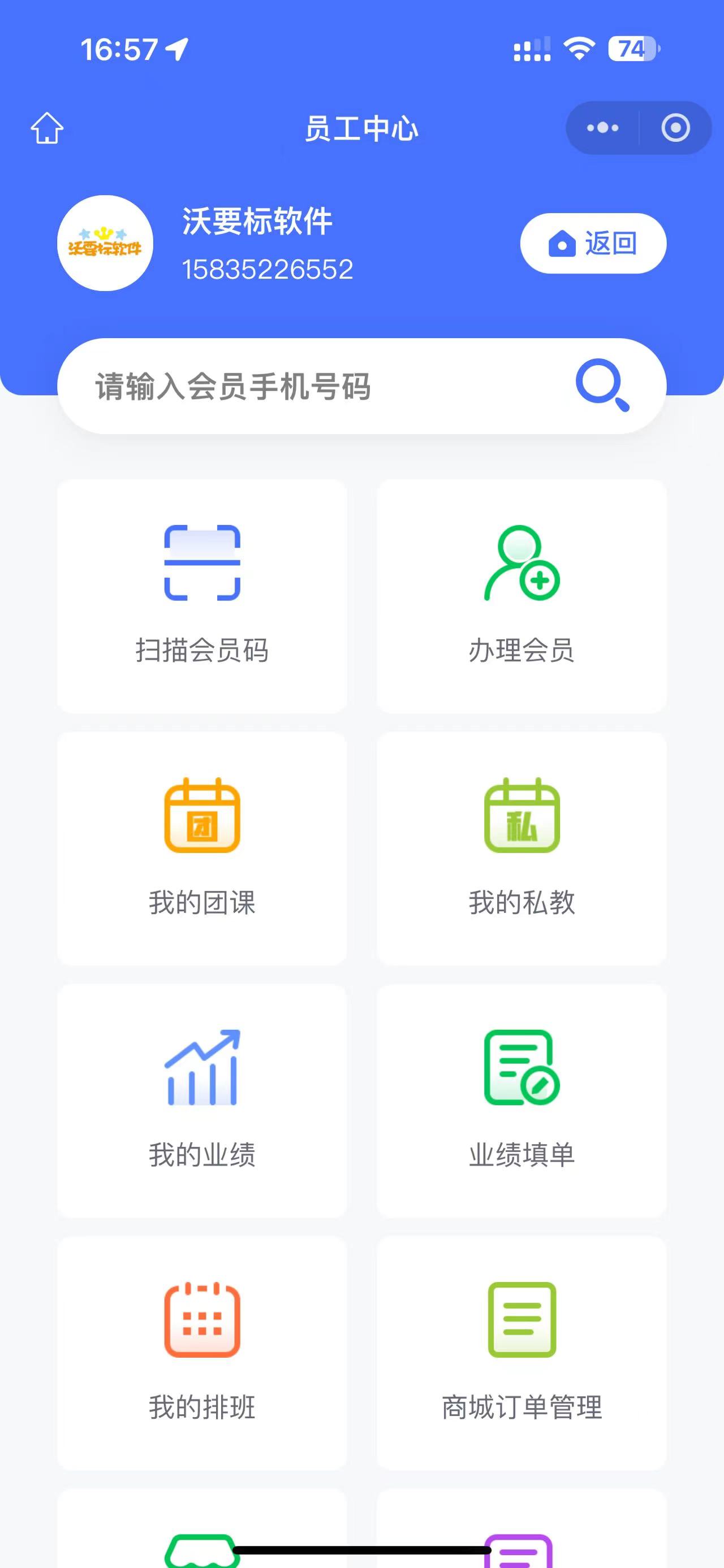724x1568 pixels.
Task: View 我的业绩
Action: (202, 1101)
